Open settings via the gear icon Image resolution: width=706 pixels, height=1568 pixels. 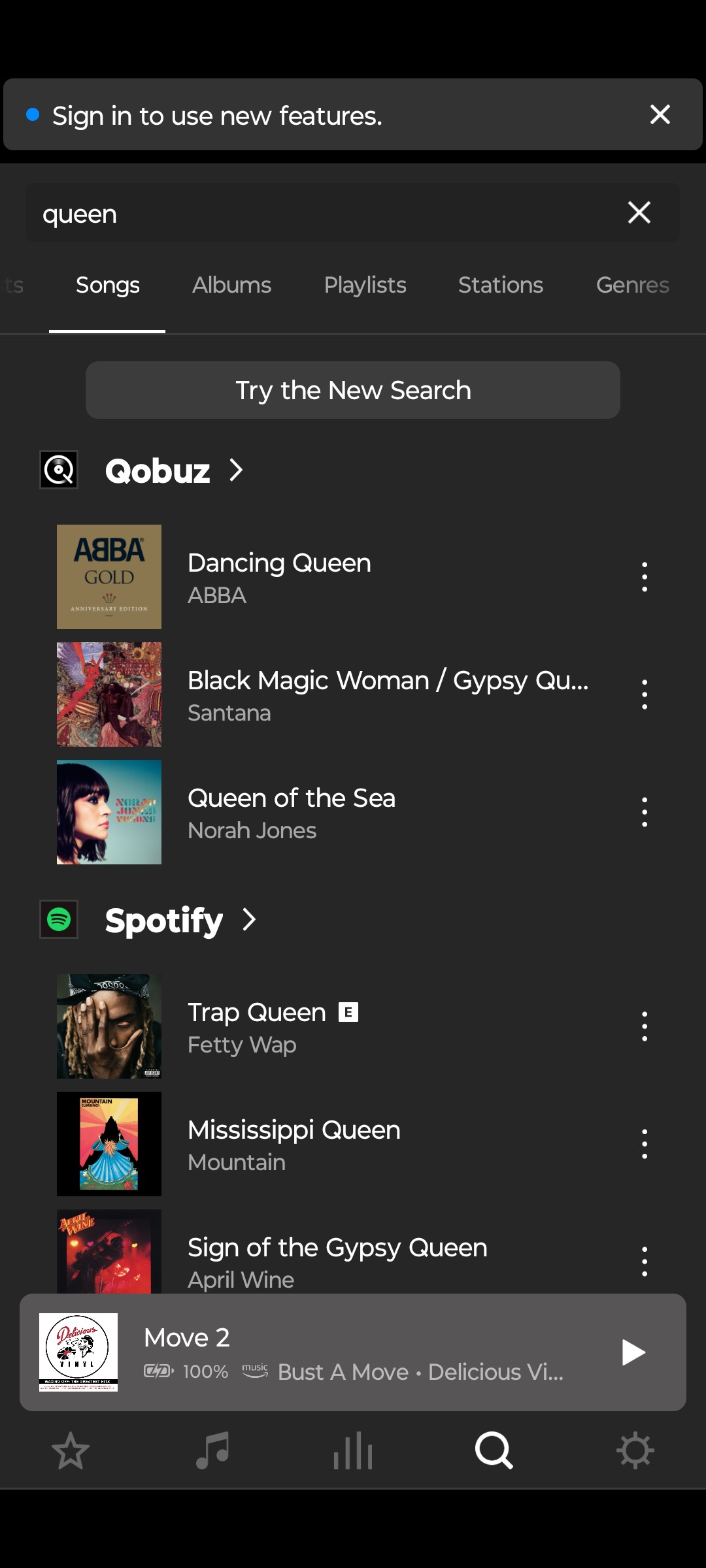coord(635,1450)
